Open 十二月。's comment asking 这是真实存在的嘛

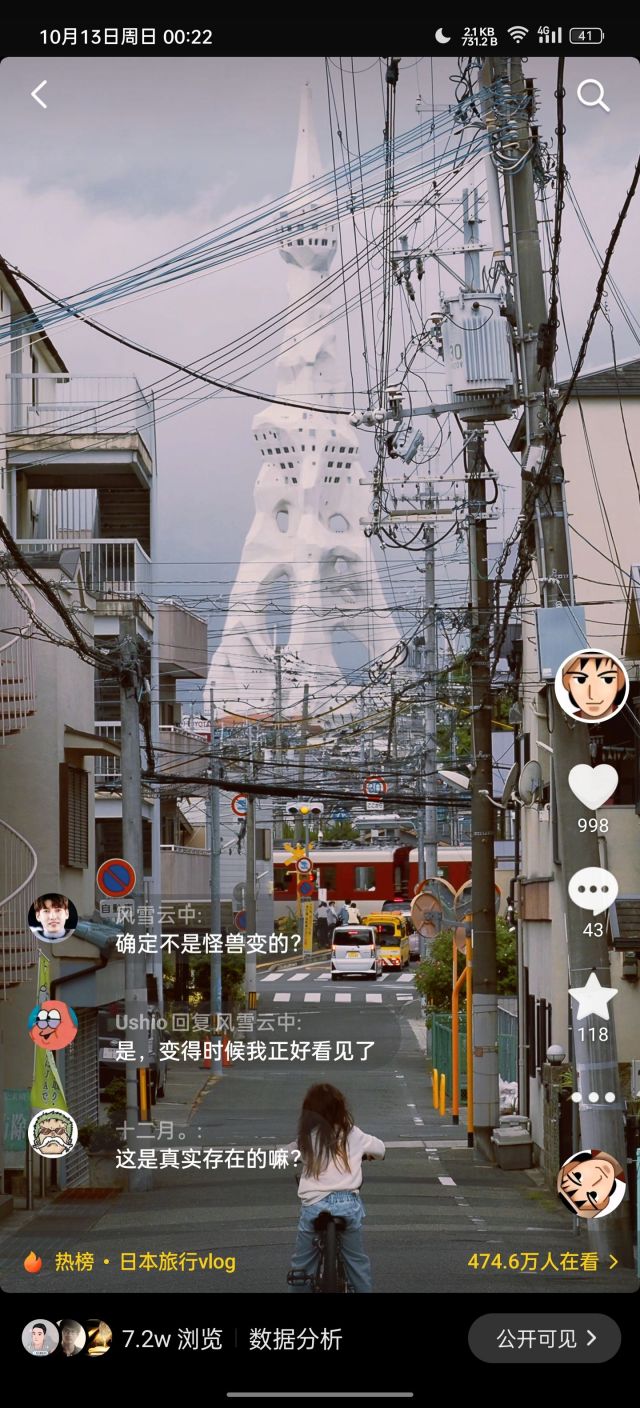tap(208, 1146)
